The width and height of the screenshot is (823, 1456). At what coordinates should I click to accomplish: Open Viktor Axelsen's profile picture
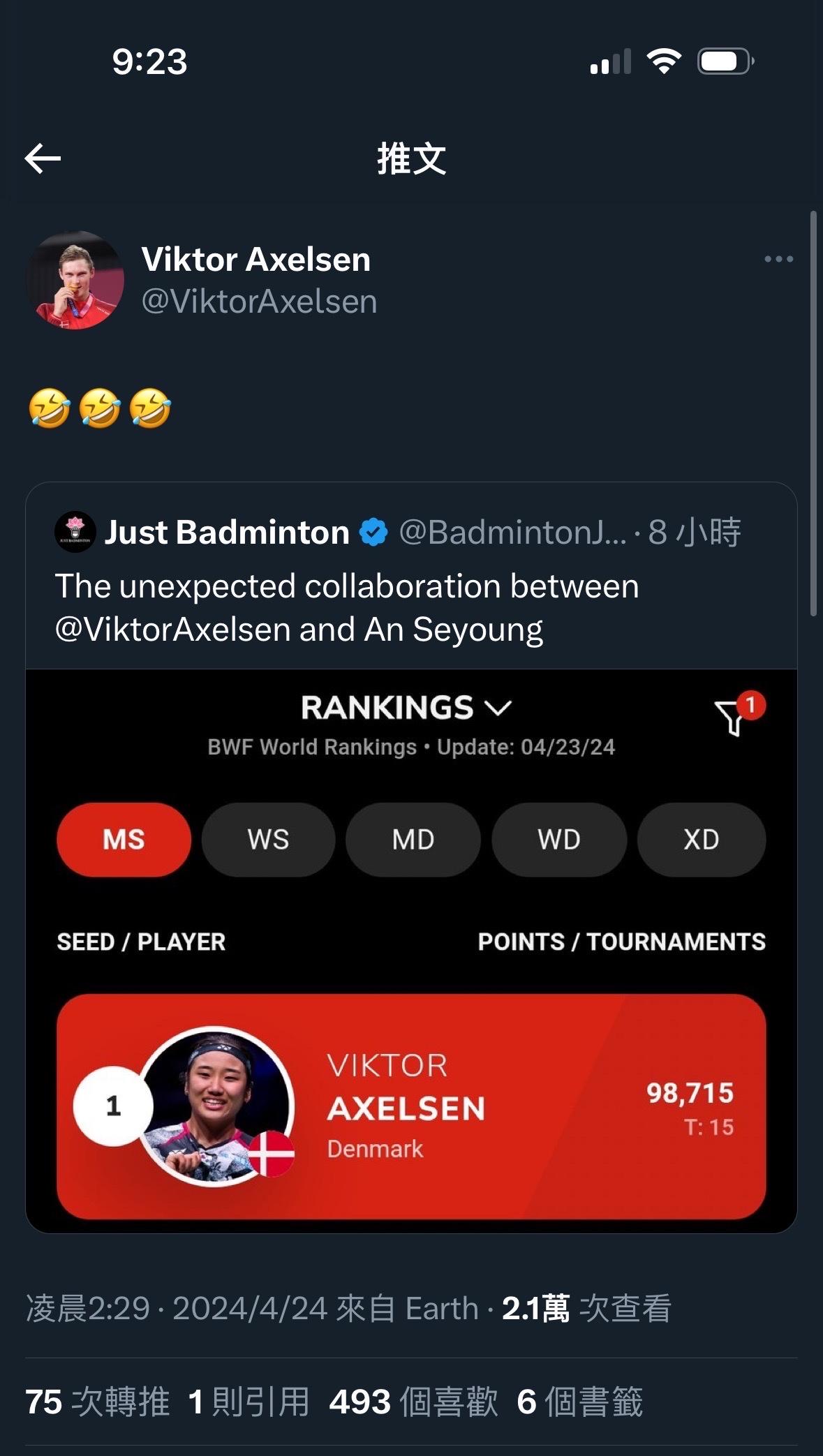pyautogui.click(x=75, y=281)
